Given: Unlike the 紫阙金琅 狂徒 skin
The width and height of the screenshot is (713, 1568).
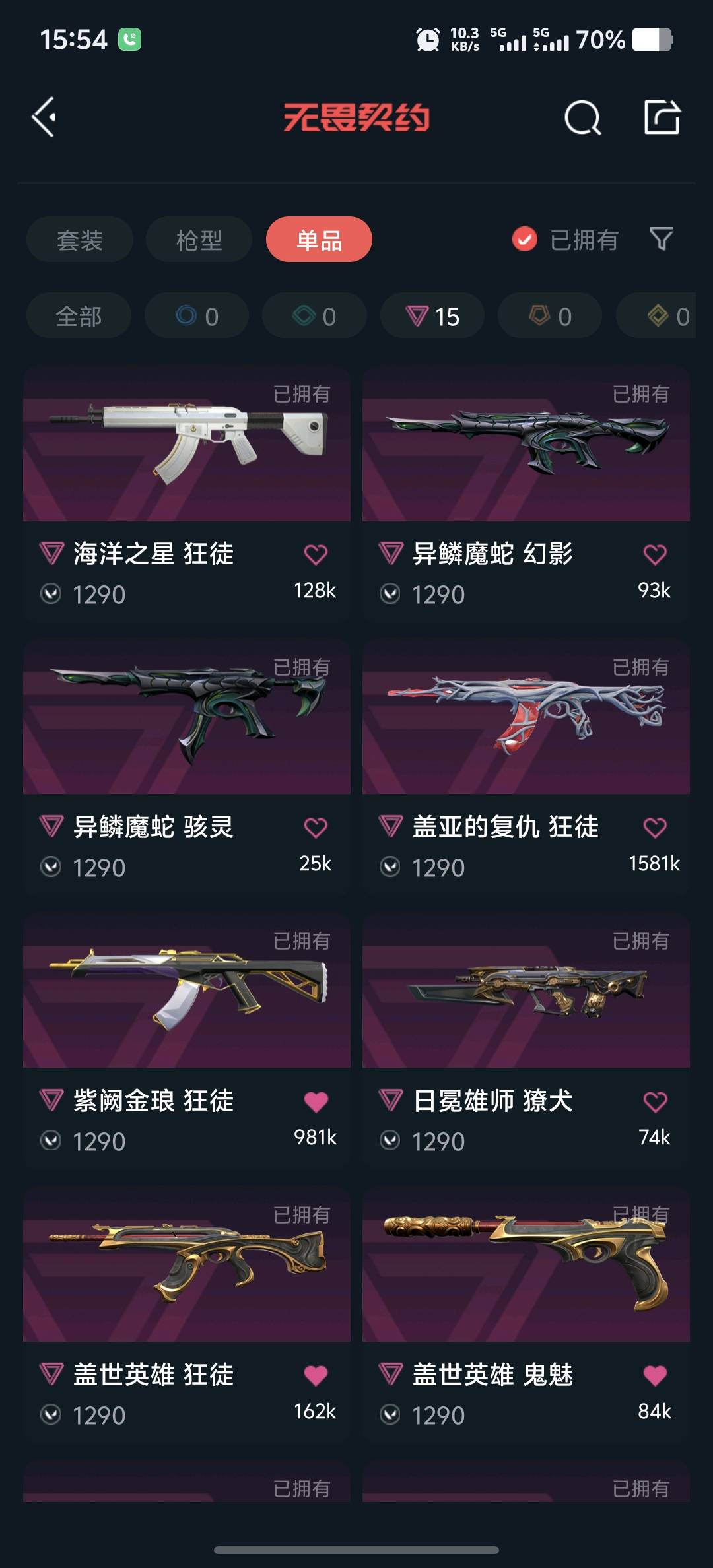Looking at the screenshot, I should pos(316,1101).
